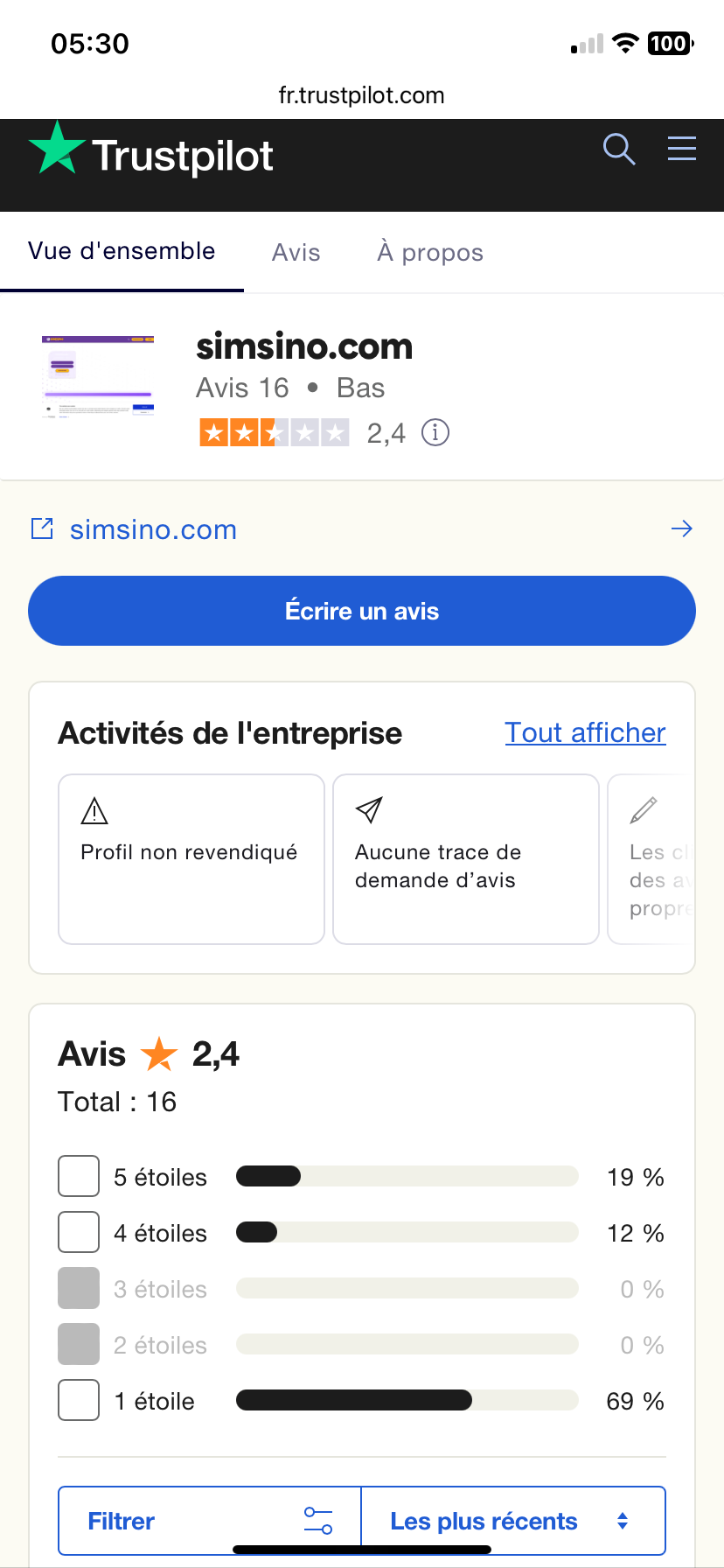724x1568 pixels.
Task: Check the 4 étoiles filter box
Action: pos(79,1232)
